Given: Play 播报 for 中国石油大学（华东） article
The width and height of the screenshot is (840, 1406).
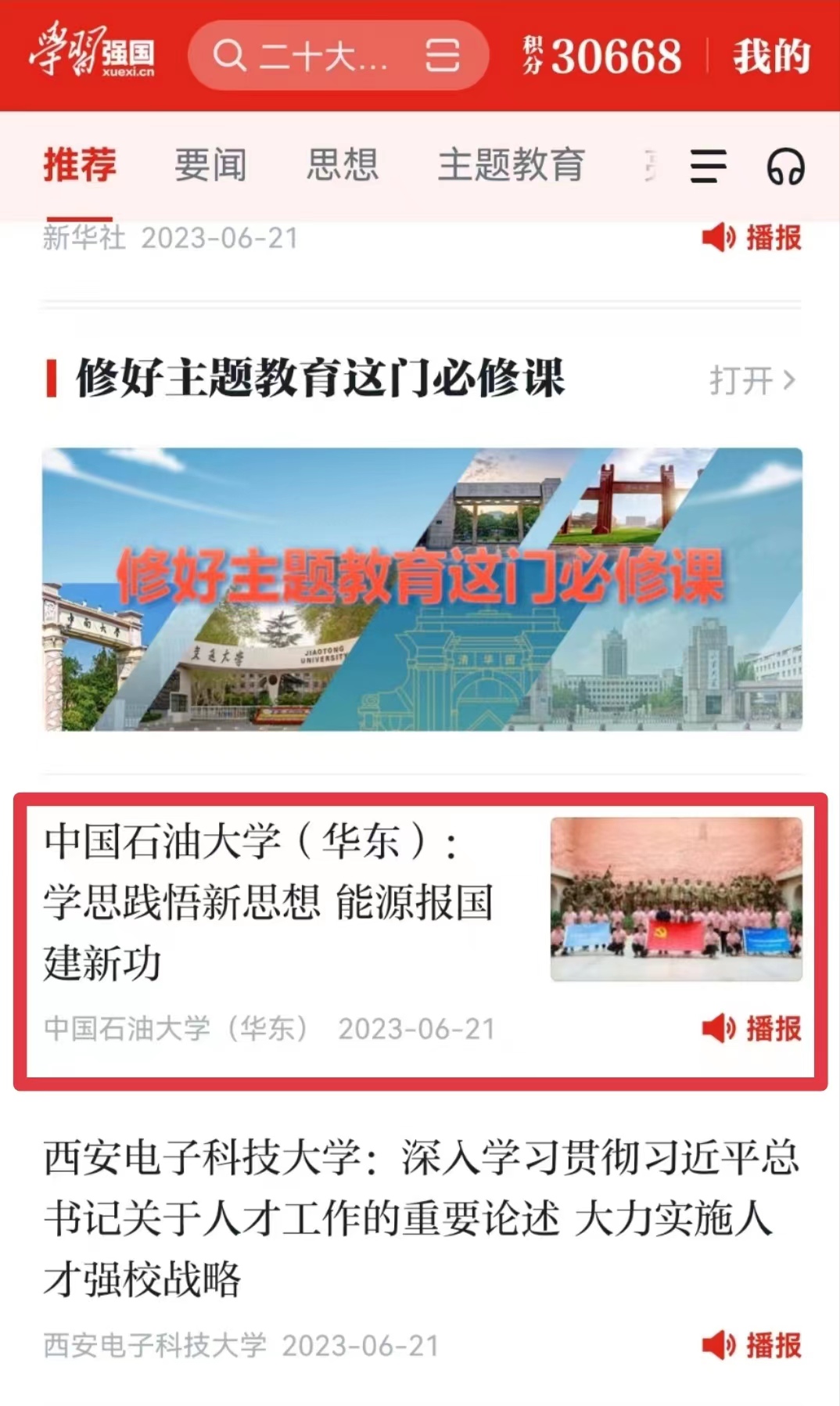Looking at the screenshot, I should pyautogui.click(x=752, y=1028).
